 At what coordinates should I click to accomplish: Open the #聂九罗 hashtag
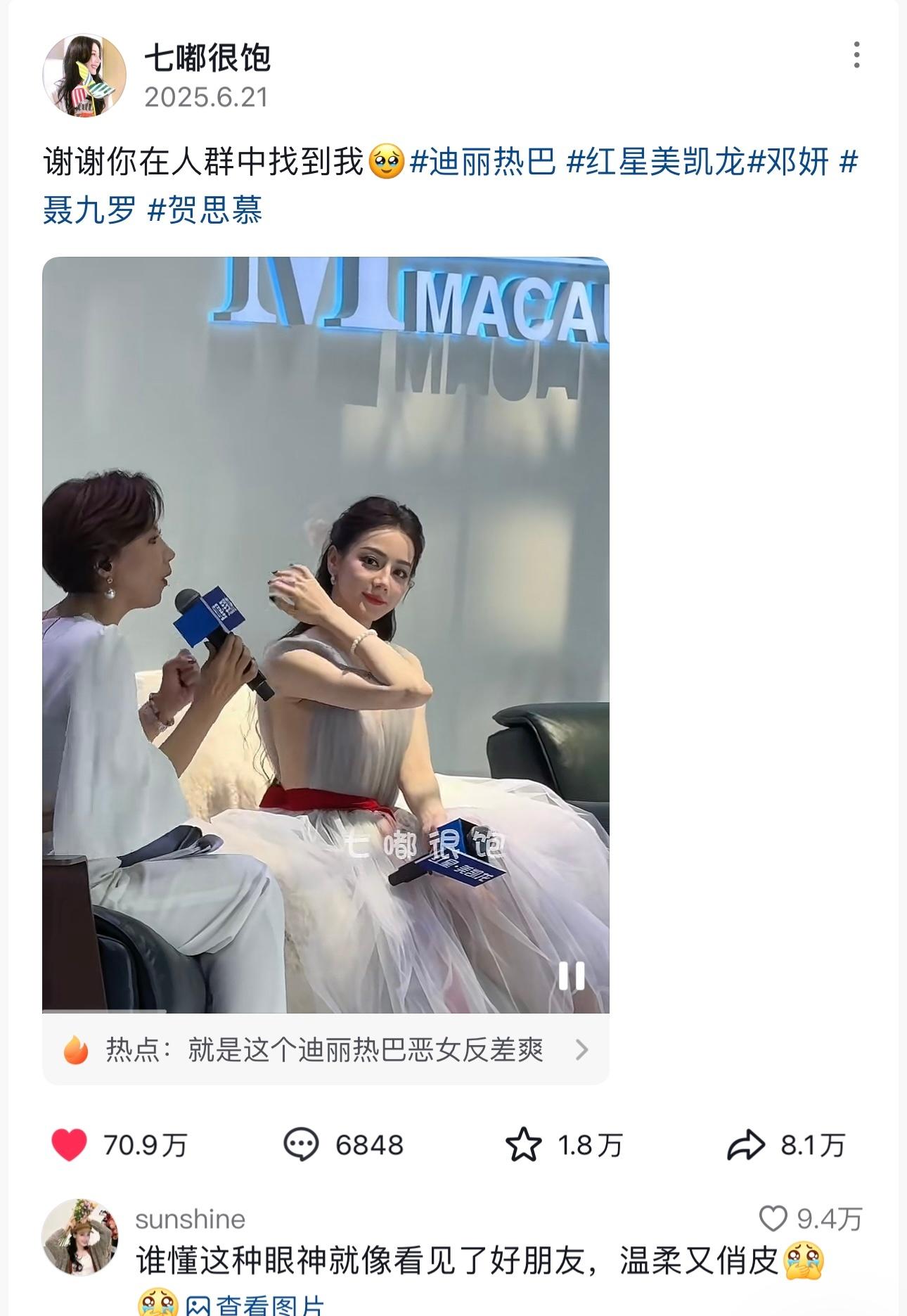pos(89,210)
